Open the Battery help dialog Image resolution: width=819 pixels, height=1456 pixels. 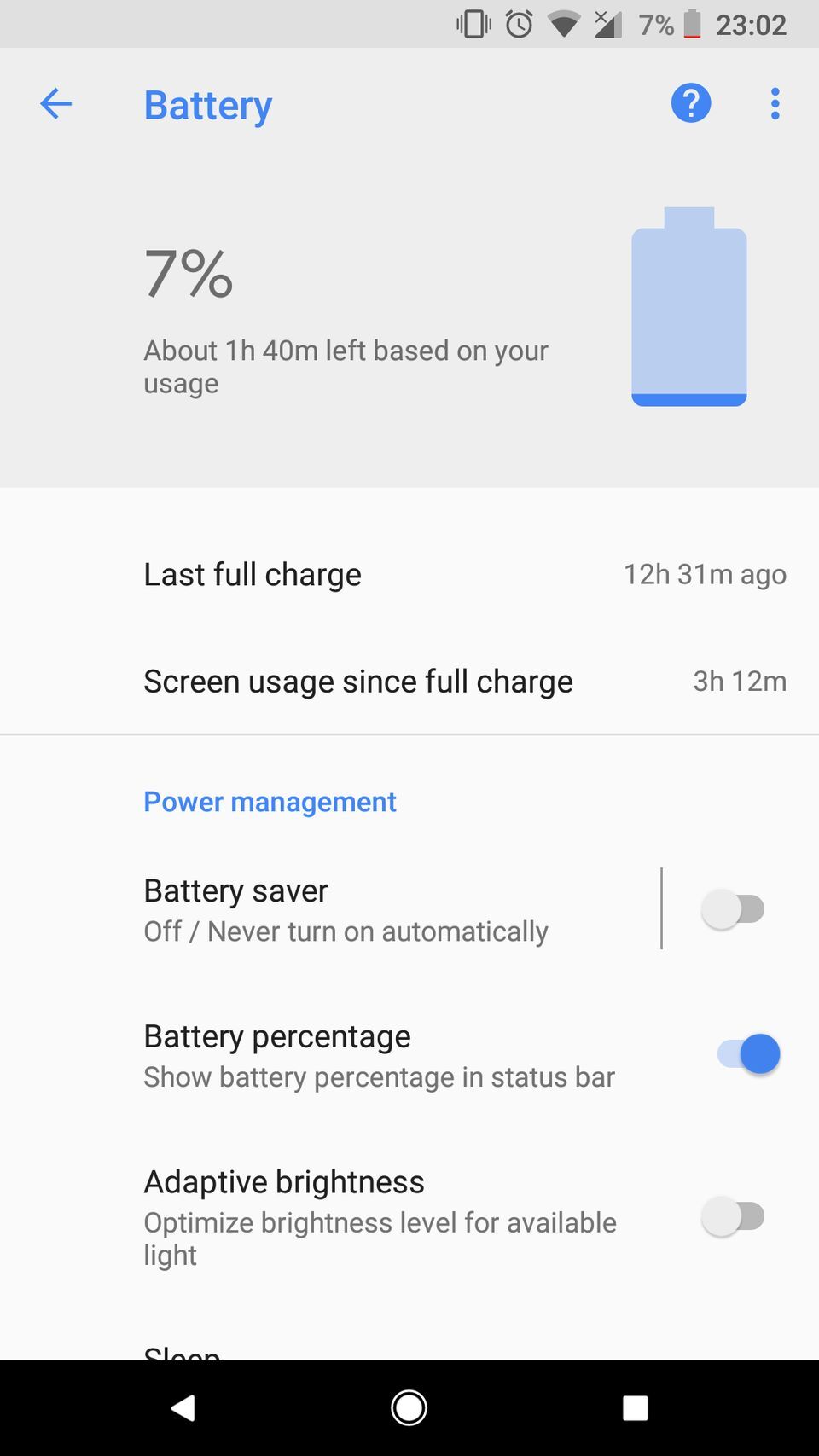pyautogui.click(x=690, y=103)
